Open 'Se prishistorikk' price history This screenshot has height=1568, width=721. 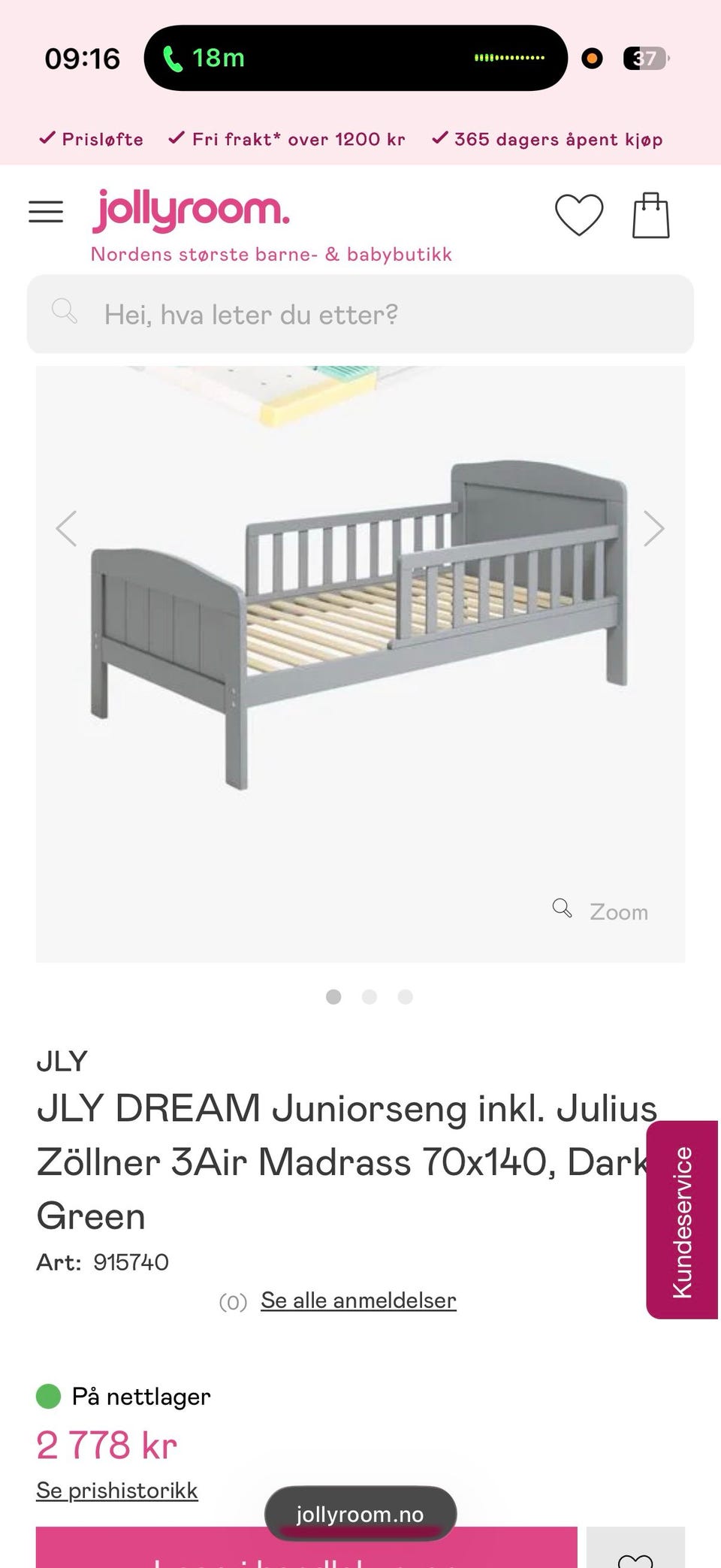(x=117, y=1491)
